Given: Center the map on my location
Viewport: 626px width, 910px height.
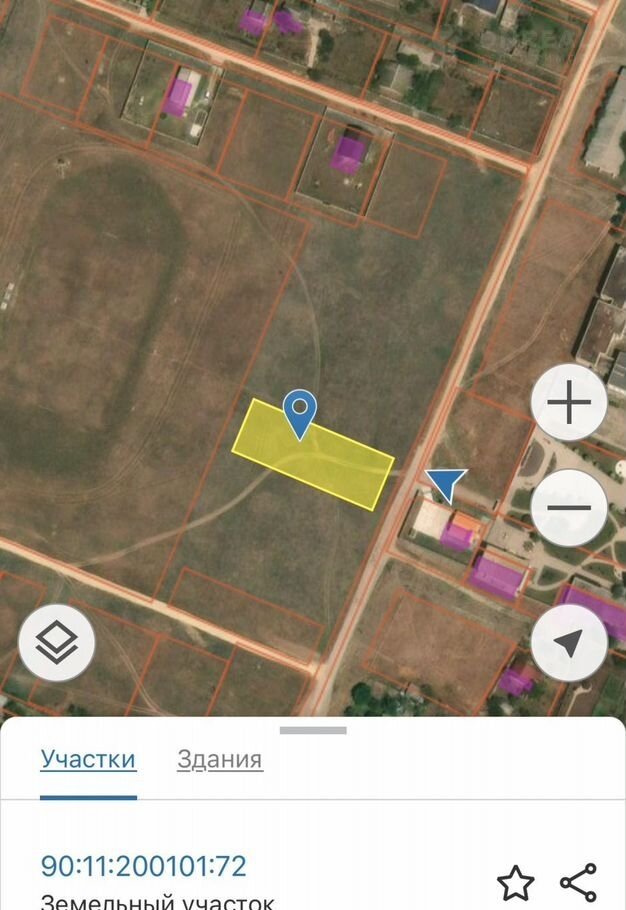Looking at the screenshot, I should click(569, 643).
